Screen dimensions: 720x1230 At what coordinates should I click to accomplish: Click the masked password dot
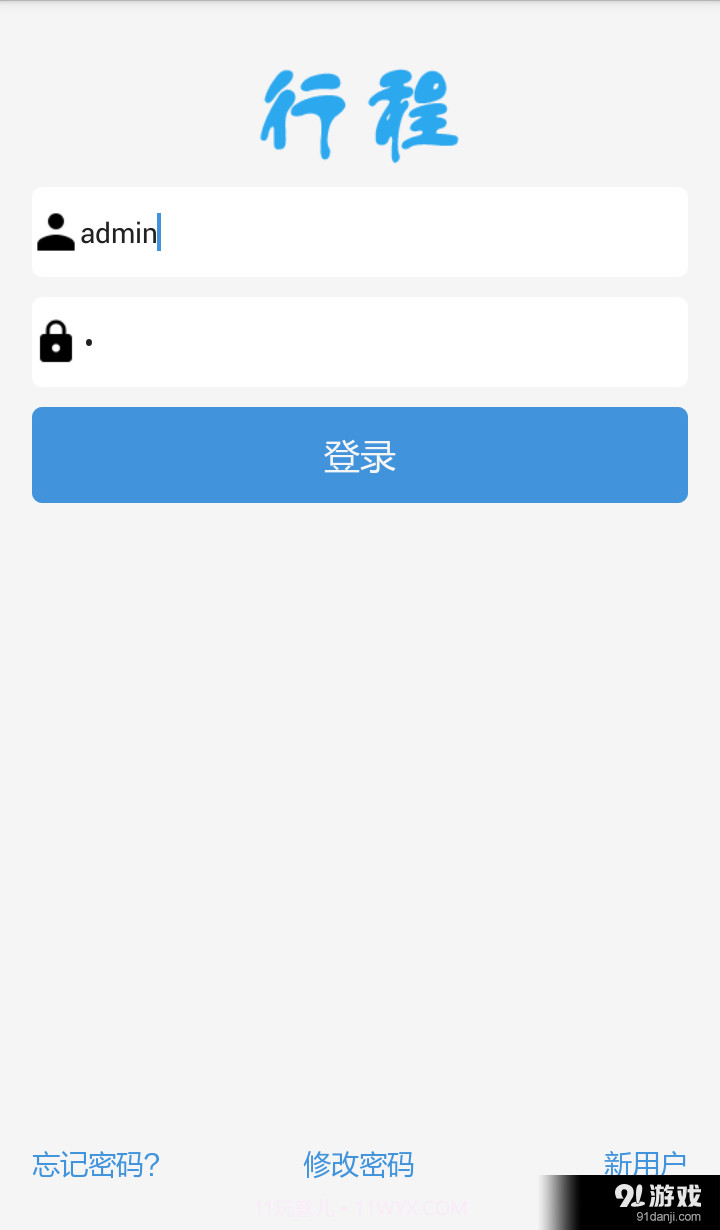tap(89, 342)
